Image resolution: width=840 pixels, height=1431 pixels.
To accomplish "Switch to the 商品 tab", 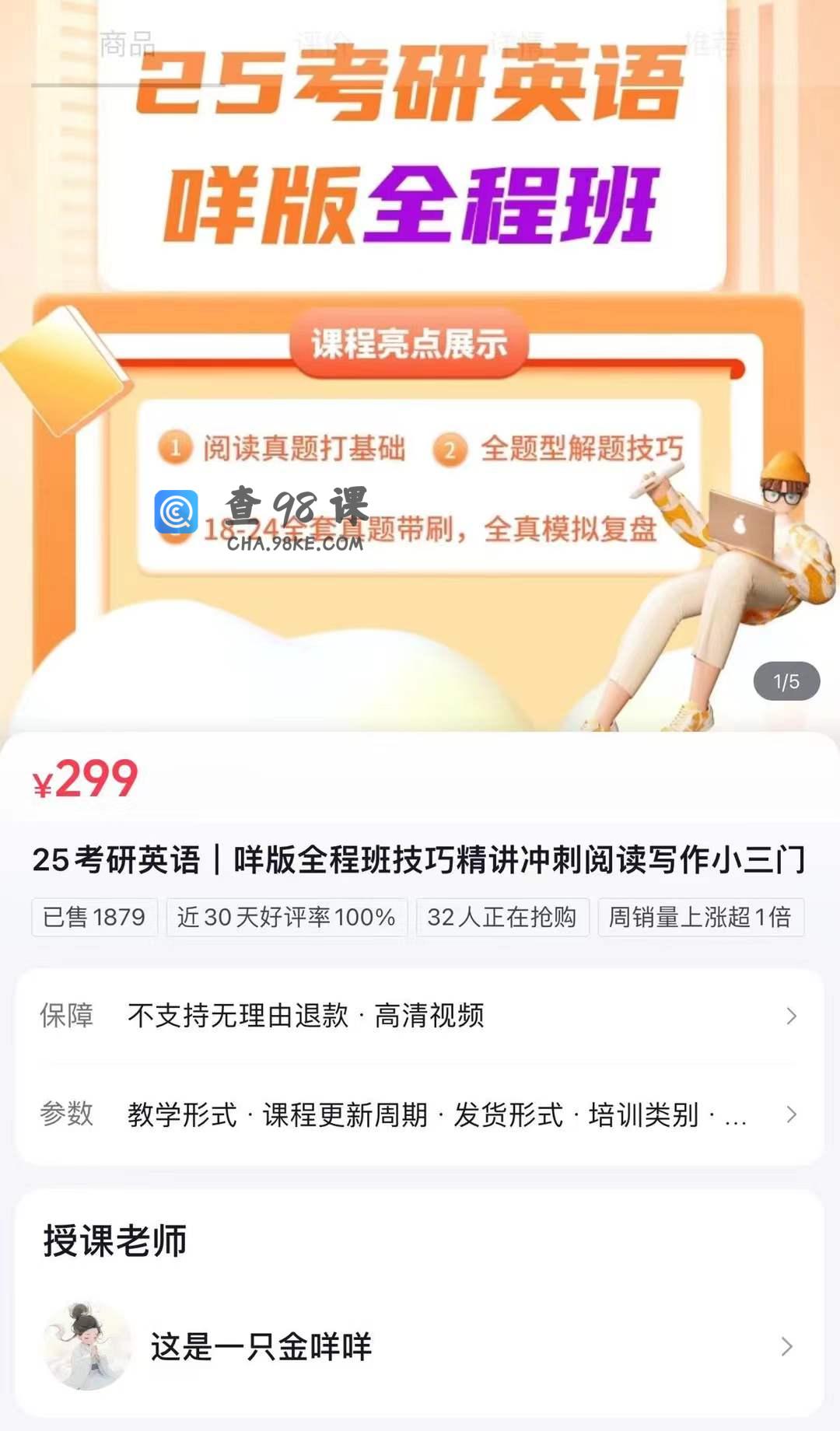I will (x=127, y=44).
